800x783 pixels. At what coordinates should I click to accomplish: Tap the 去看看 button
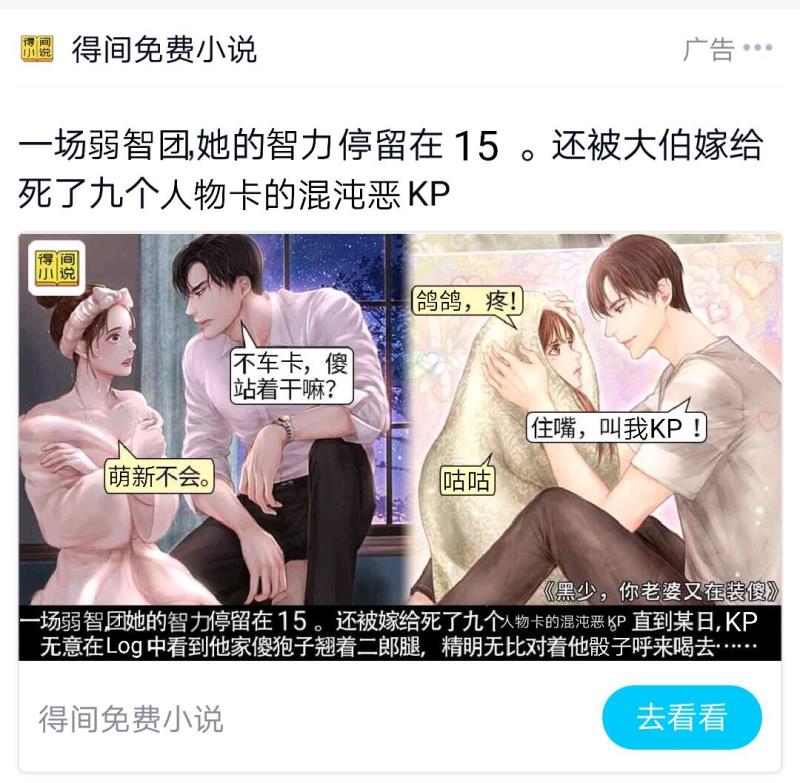(x=681, y=717)
